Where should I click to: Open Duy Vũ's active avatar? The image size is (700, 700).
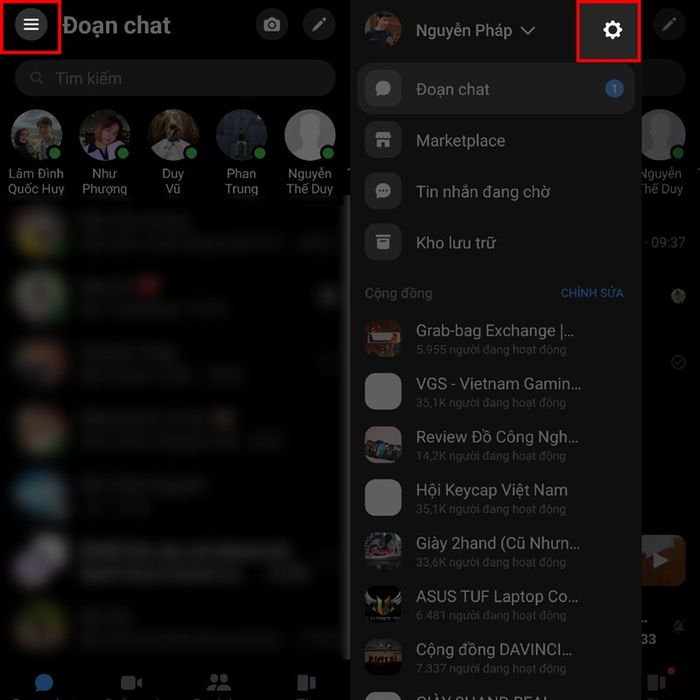tap(173, 136)
